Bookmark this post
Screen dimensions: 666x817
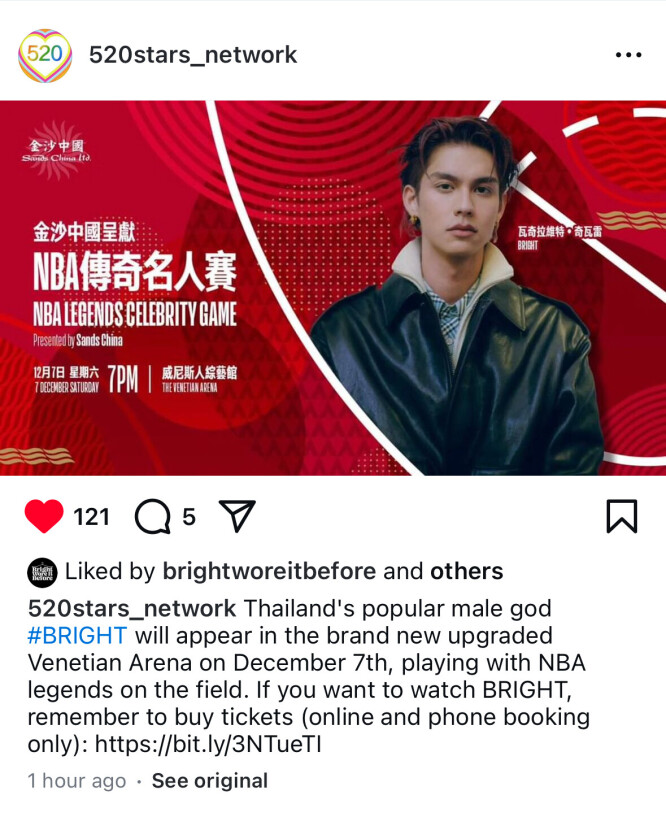pos(621,516)
